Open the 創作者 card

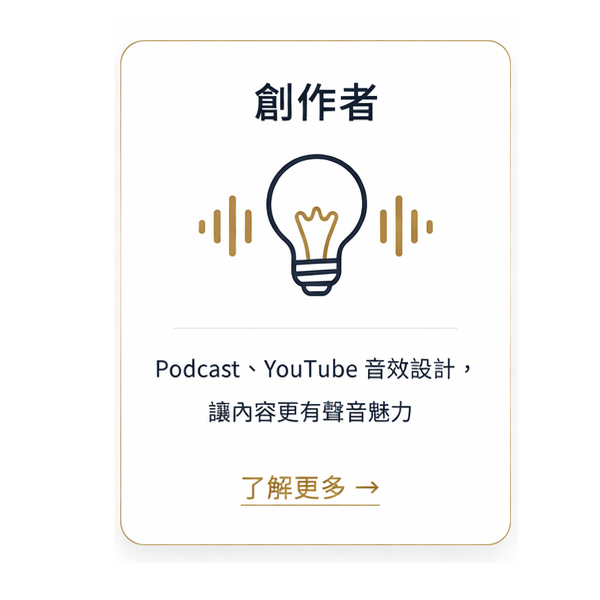pos(315,103)
